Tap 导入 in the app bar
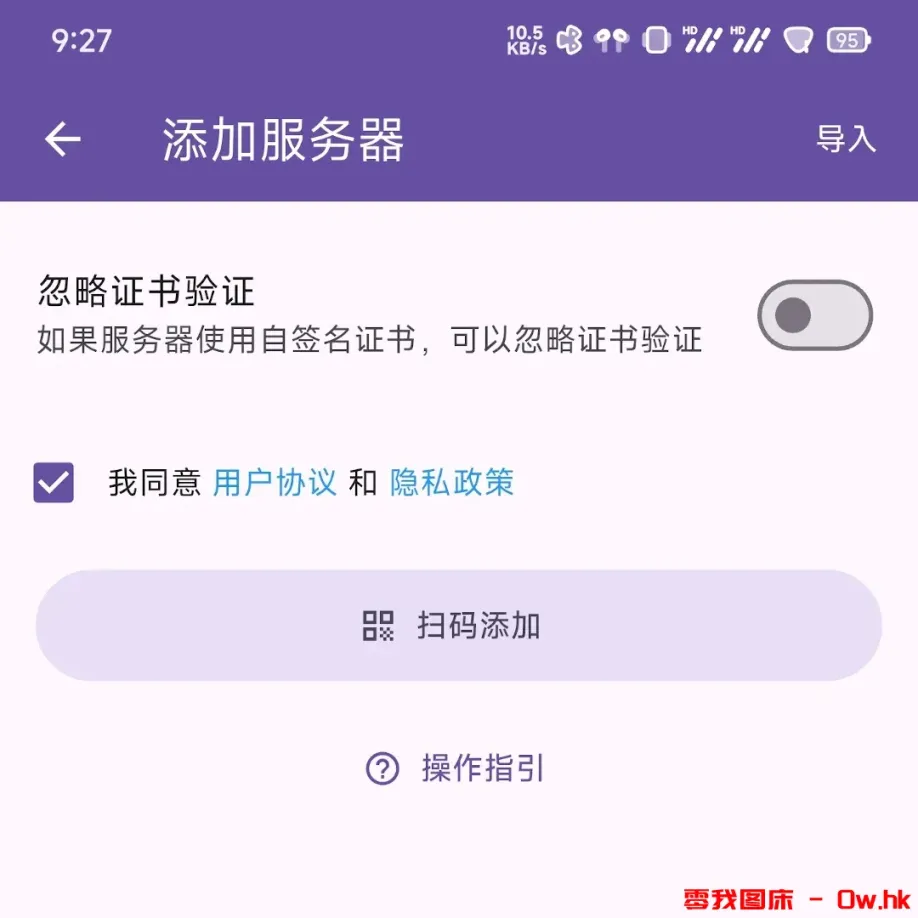The width and height of the screenshot is (918, 918). click(846, 140)
